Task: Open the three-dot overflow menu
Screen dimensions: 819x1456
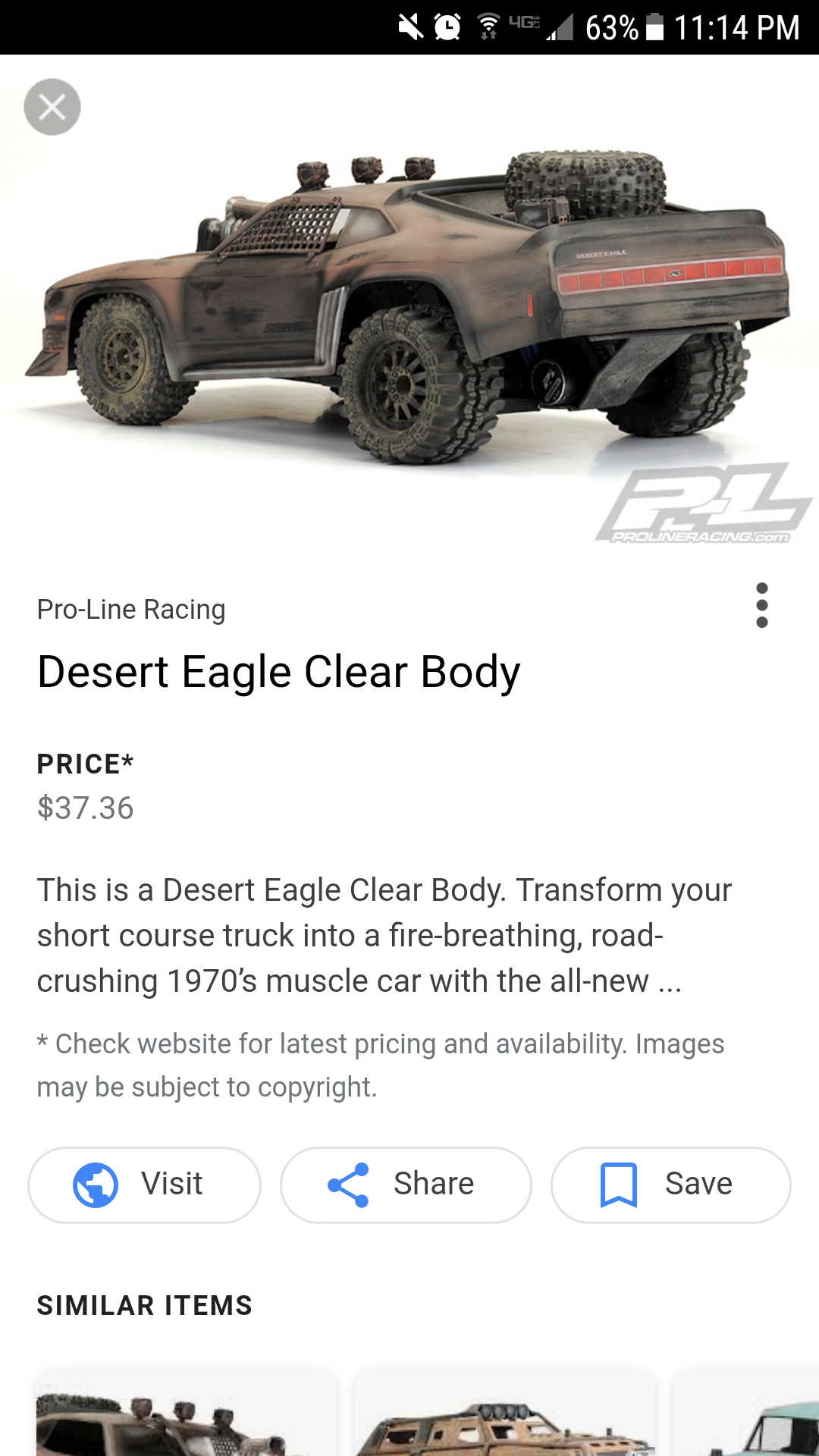Action: 762,605
